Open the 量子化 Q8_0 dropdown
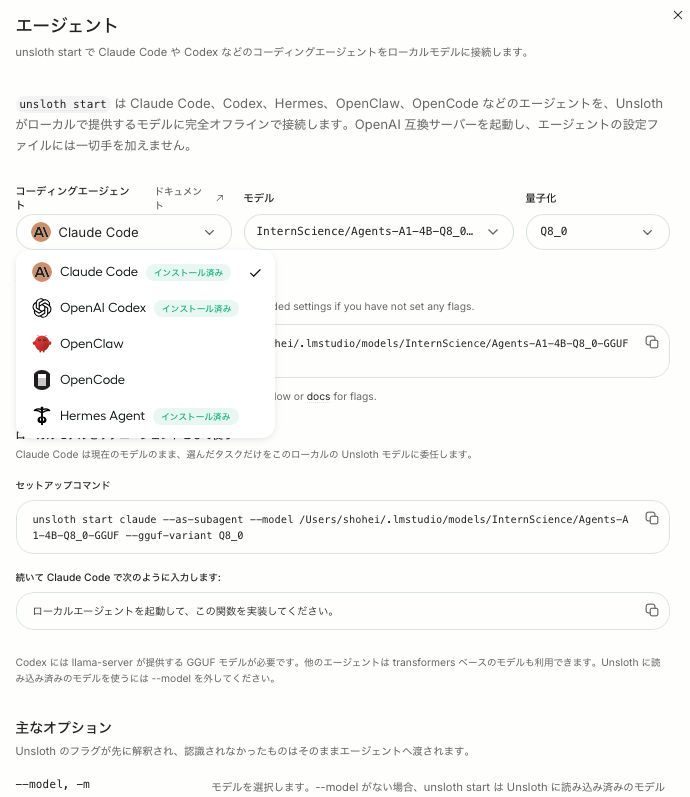The image size is (690, 797). [x=597, y=232]
